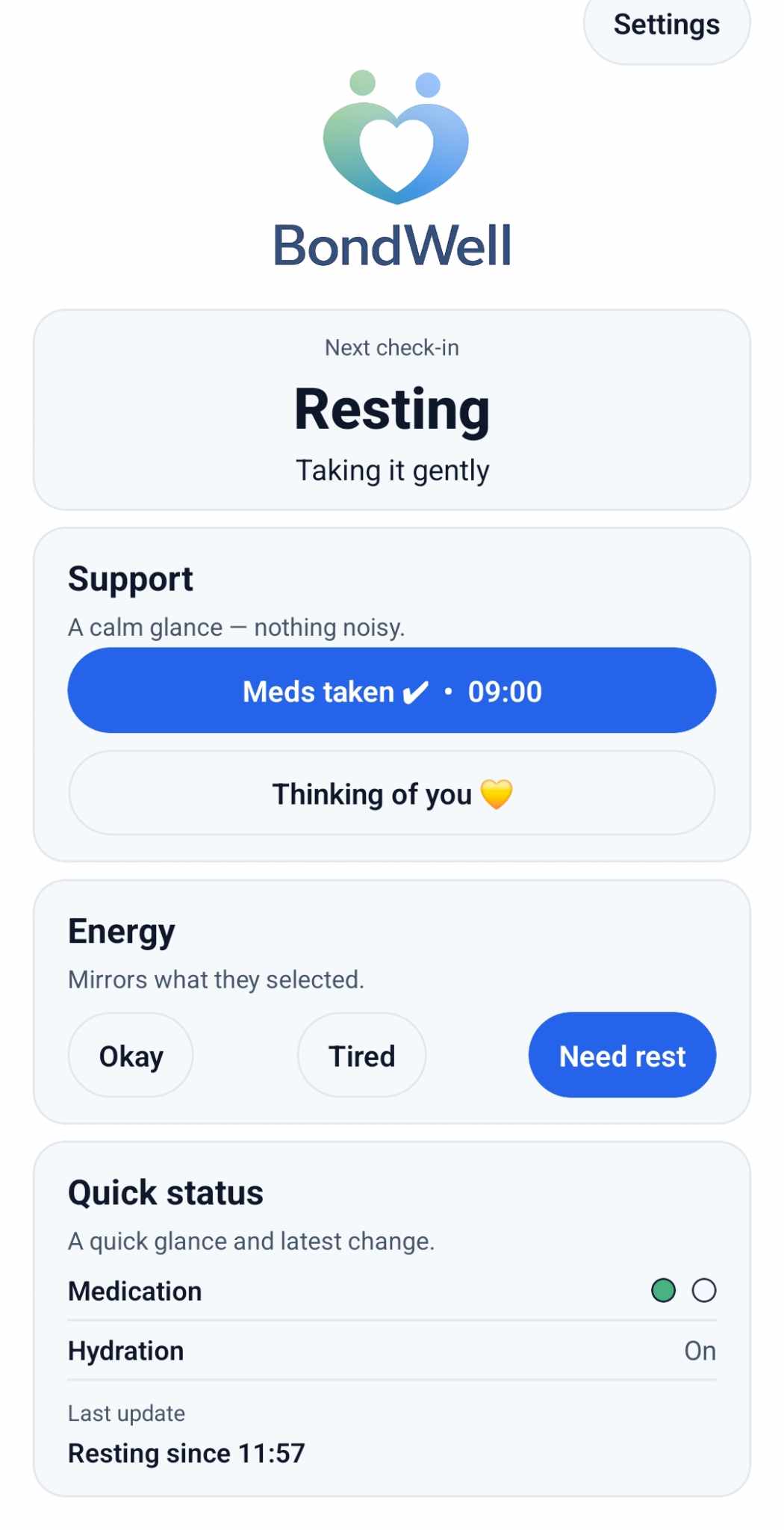The image size is (784, 1530).
Task: Select the Tired energy option
Action: point(361,1056)
